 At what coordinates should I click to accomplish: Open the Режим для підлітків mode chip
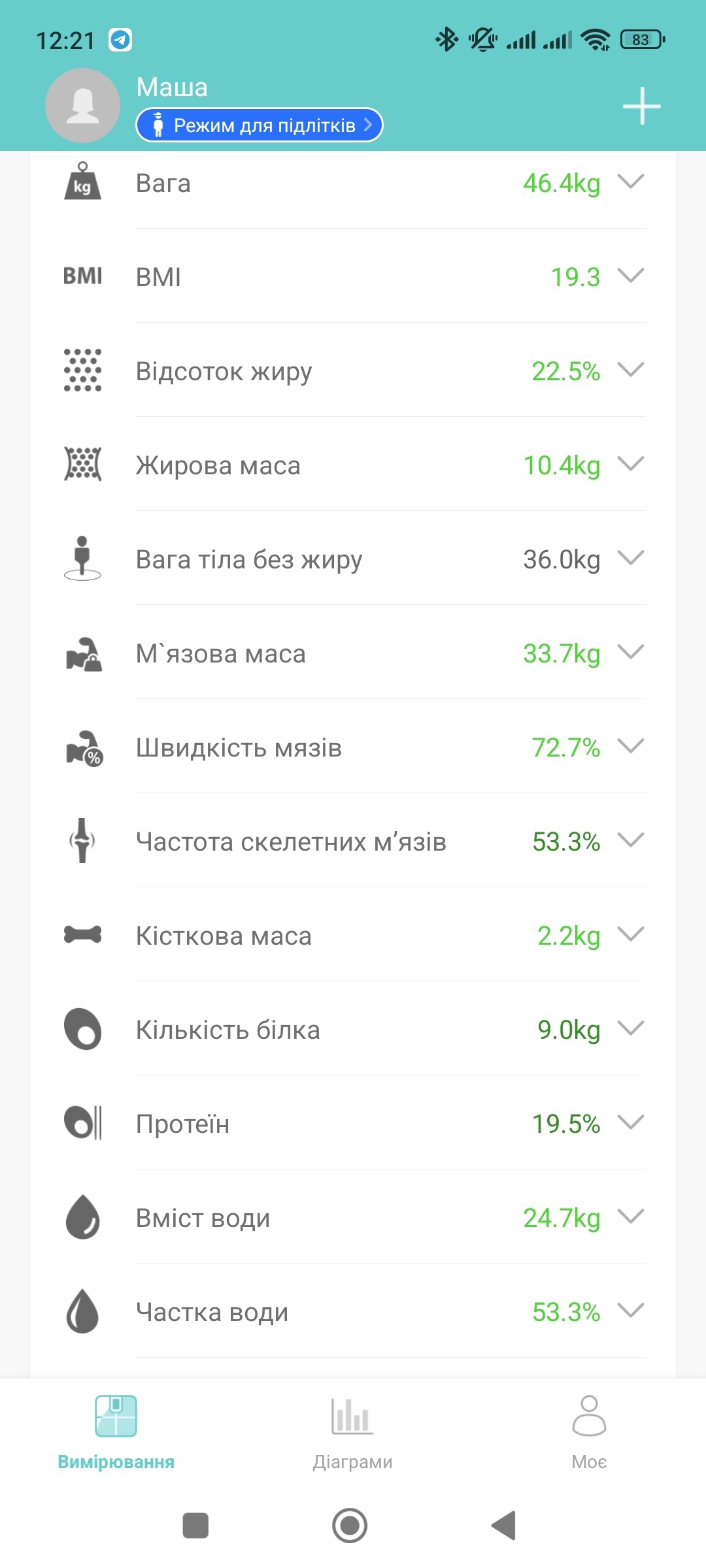pos(259,125)
